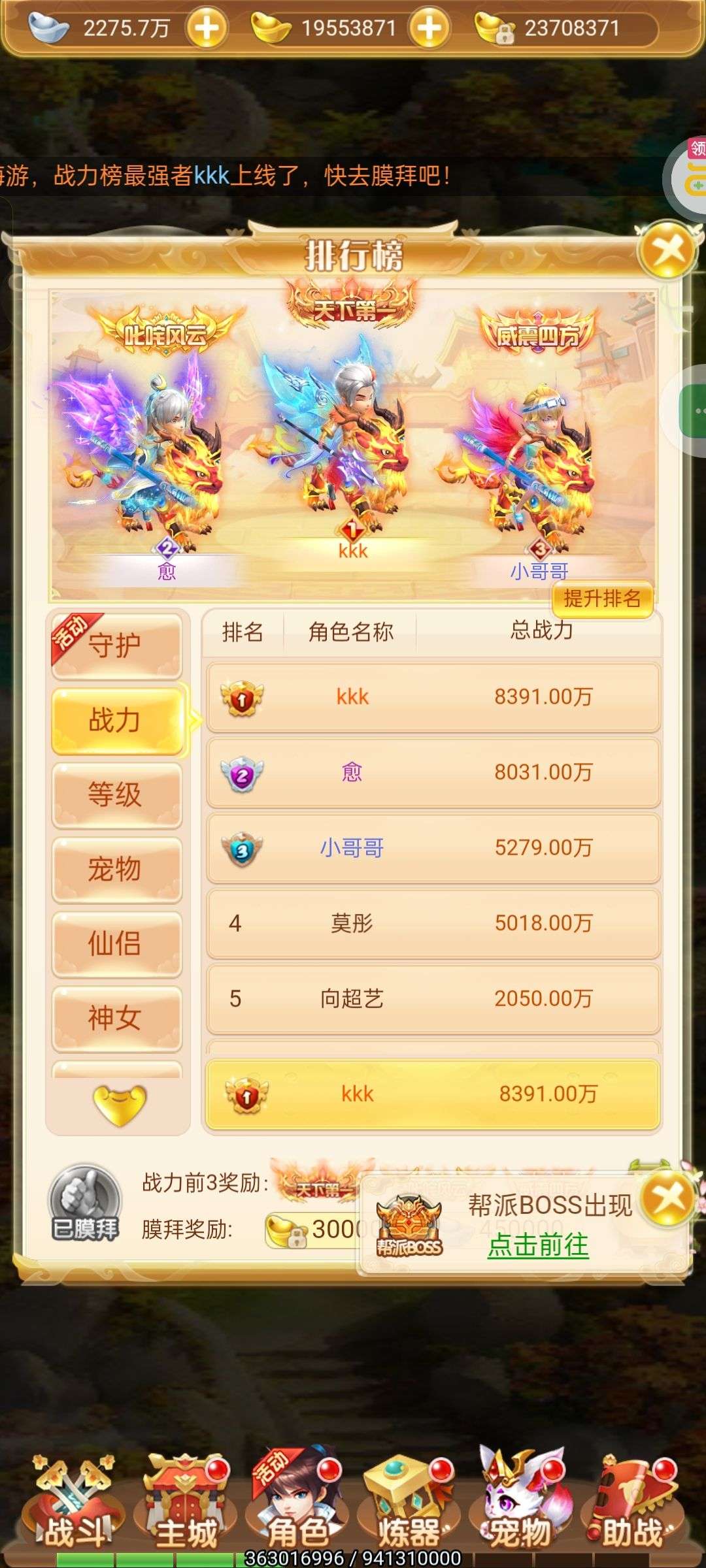
Task: Tap the 提升排名 button
Action: pos(602,598)
